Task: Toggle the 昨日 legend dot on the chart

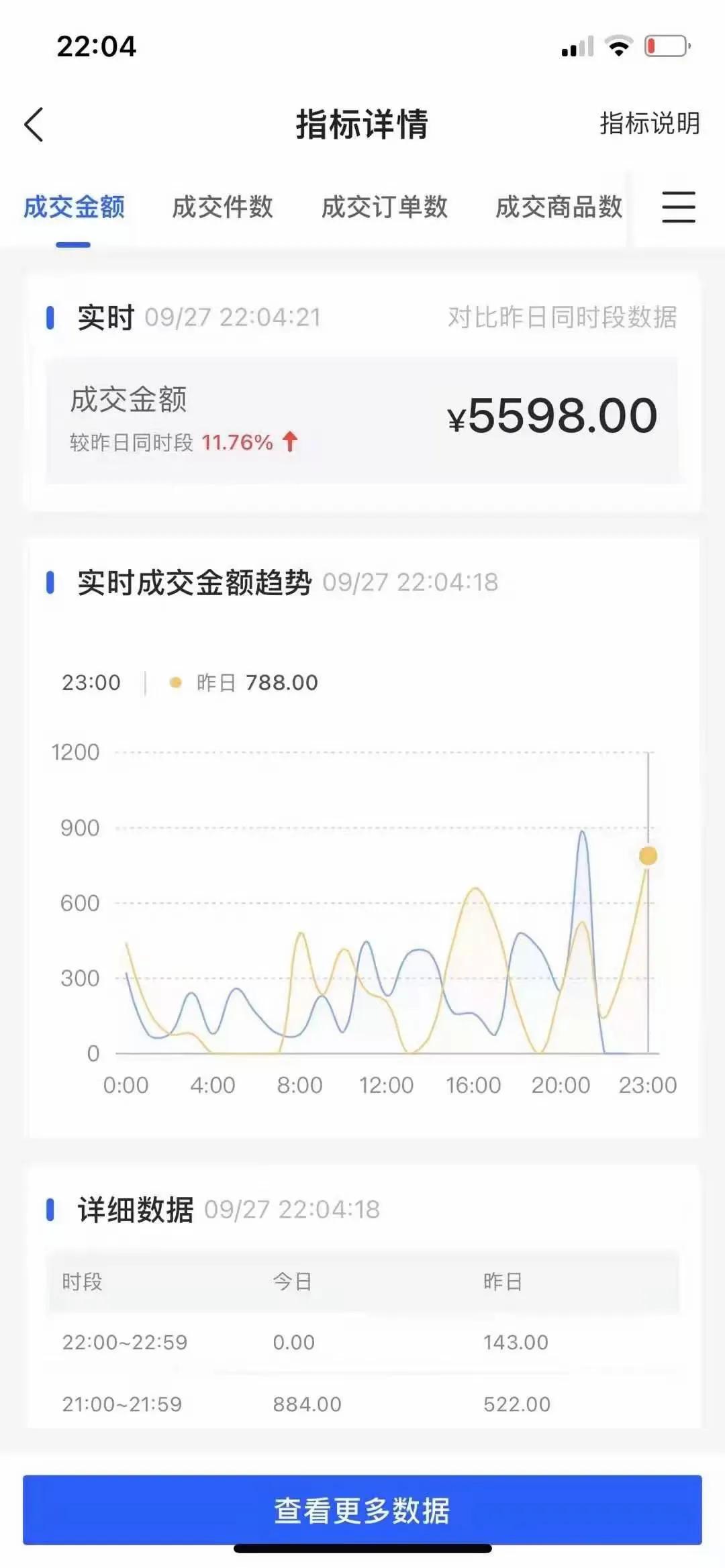Action: [x=175, y=682]
